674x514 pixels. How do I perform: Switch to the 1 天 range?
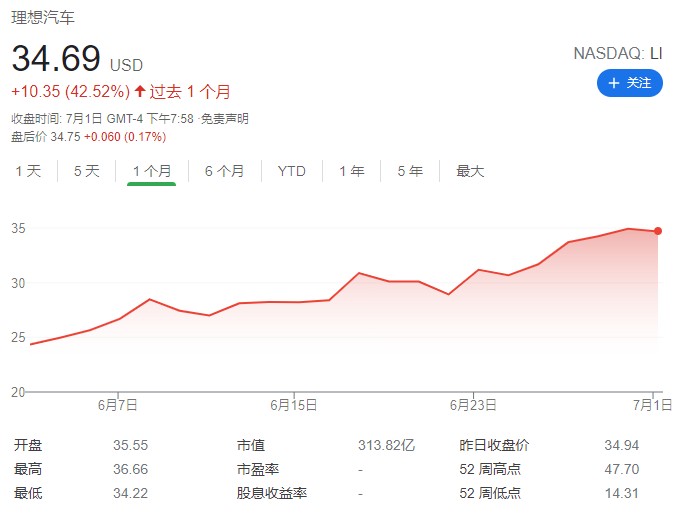coord(28,171)
